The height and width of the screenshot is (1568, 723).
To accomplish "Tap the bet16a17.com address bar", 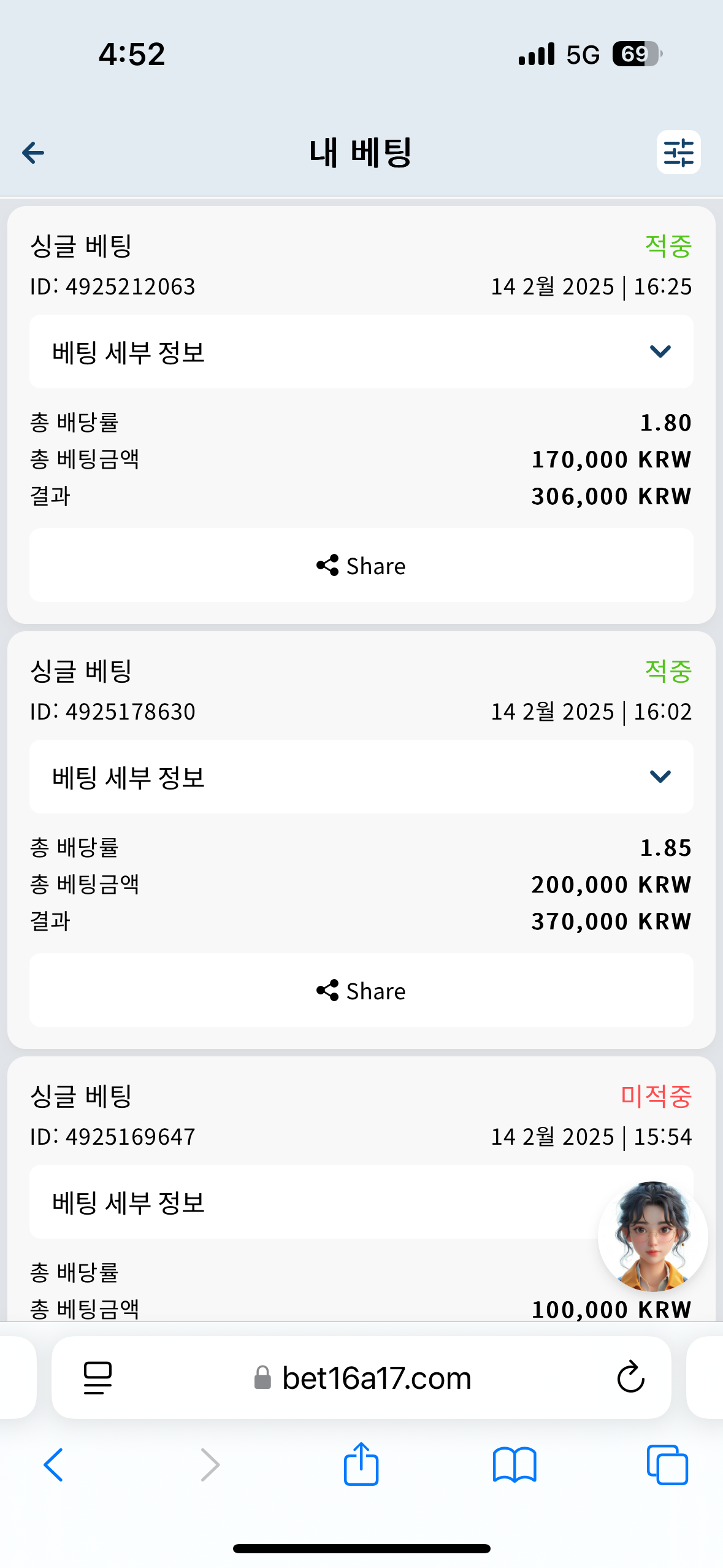I will 362,1378.
